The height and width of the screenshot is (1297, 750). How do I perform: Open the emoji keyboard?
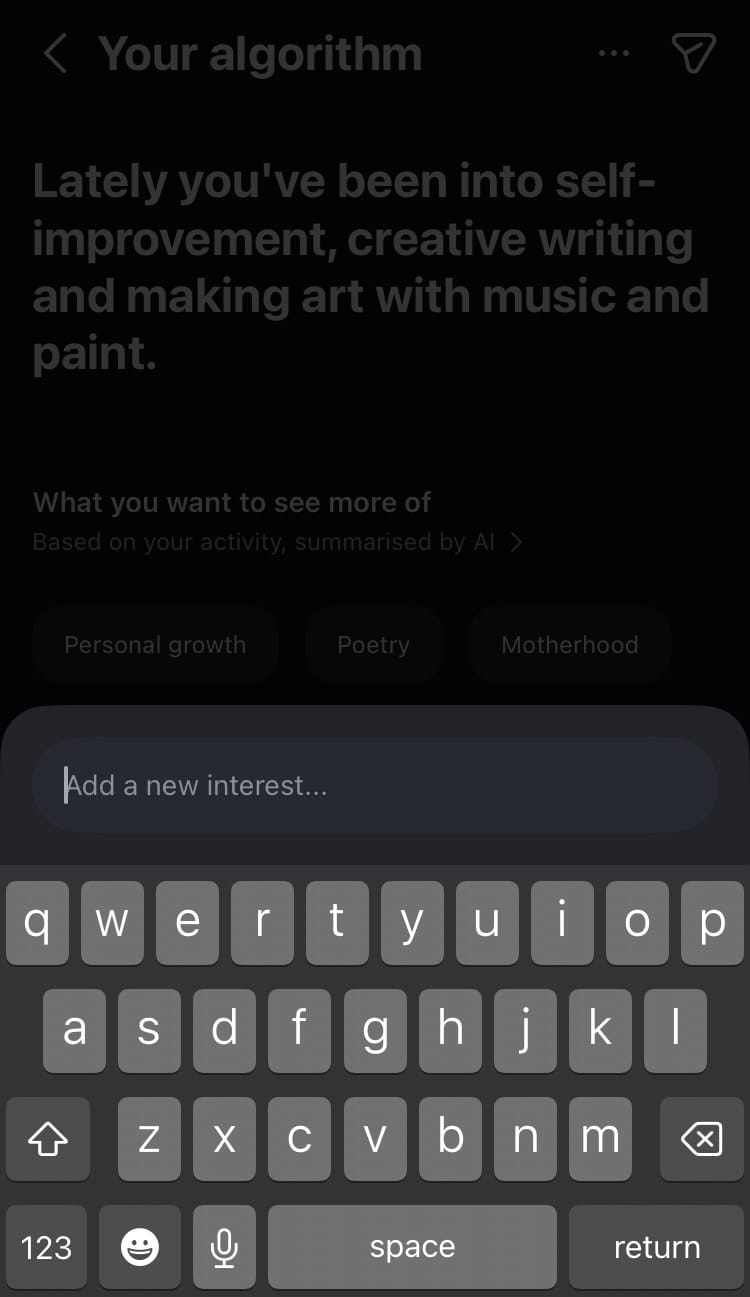pyautogui.click(x=139, y=1247)
